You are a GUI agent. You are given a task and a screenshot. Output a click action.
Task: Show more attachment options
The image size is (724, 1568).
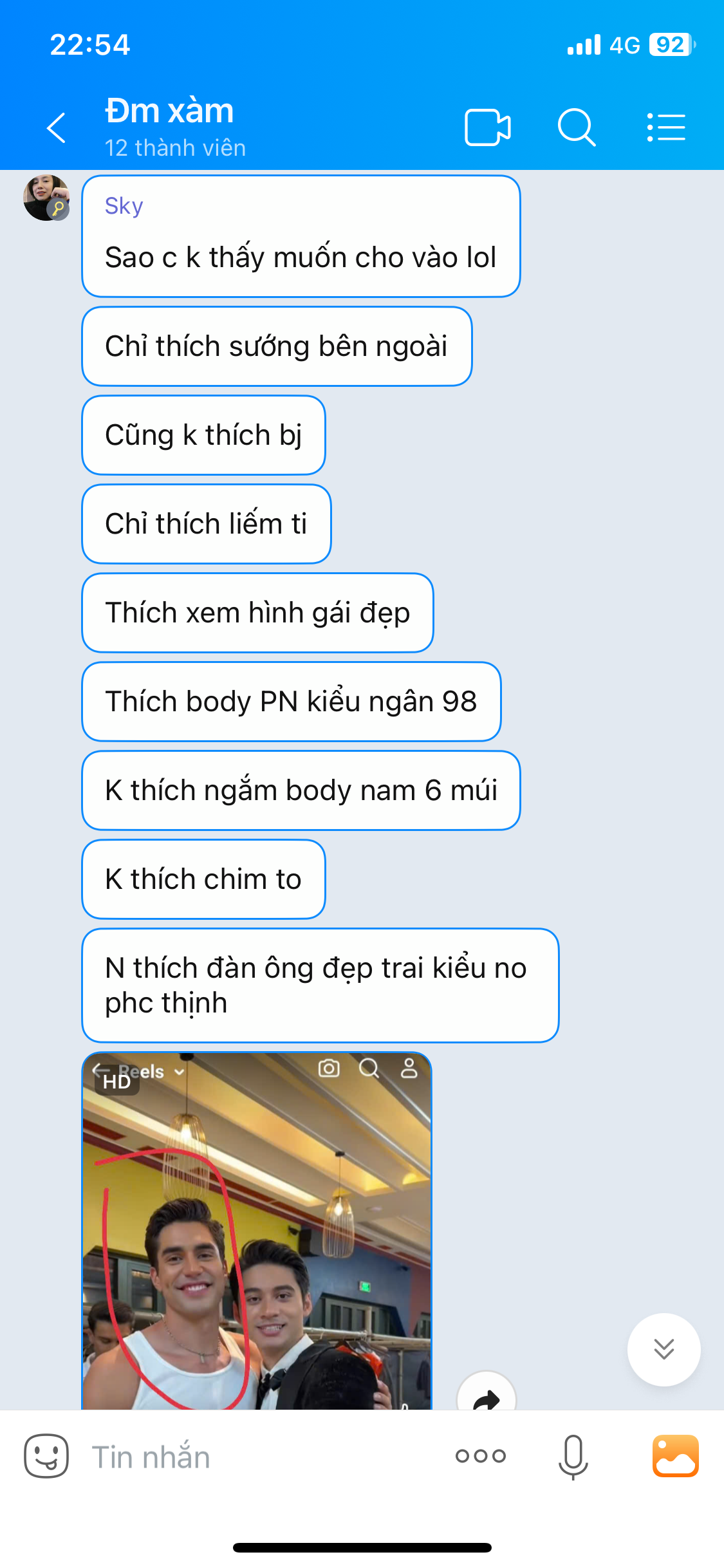tap(480, 1456)
